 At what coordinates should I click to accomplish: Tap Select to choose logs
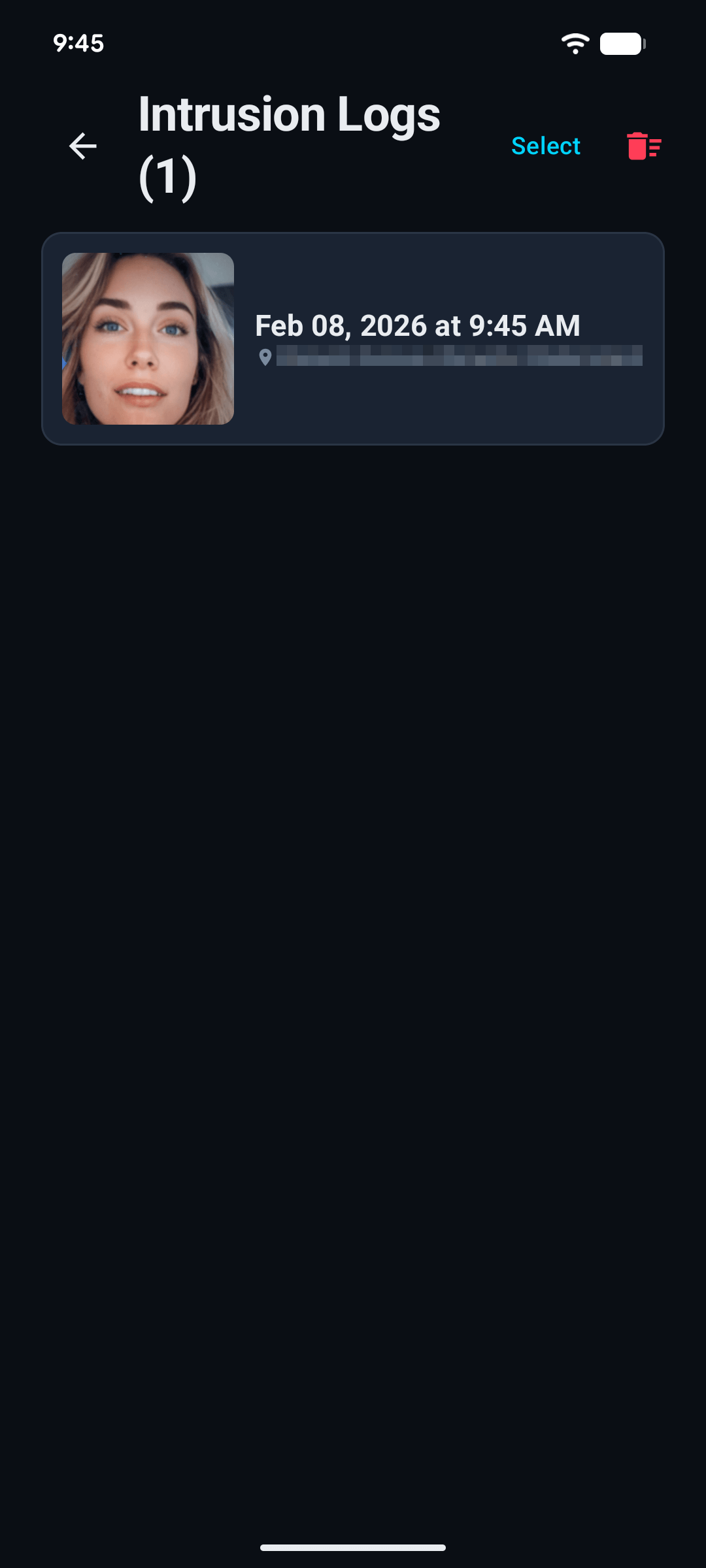(x=545, y=146)
